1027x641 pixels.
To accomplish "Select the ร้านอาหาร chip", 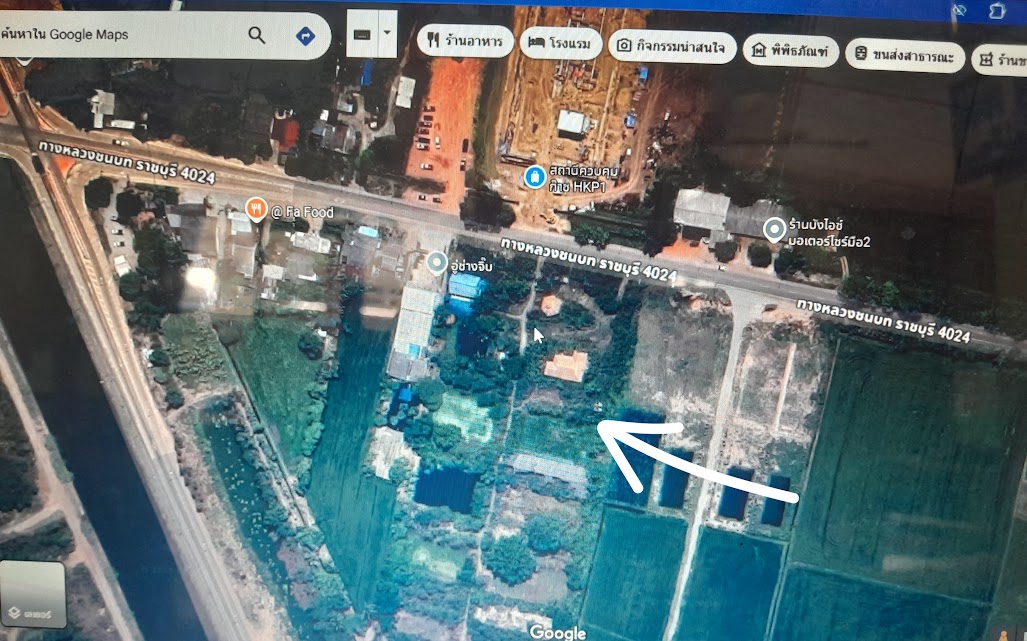I will tap(467, 41).
